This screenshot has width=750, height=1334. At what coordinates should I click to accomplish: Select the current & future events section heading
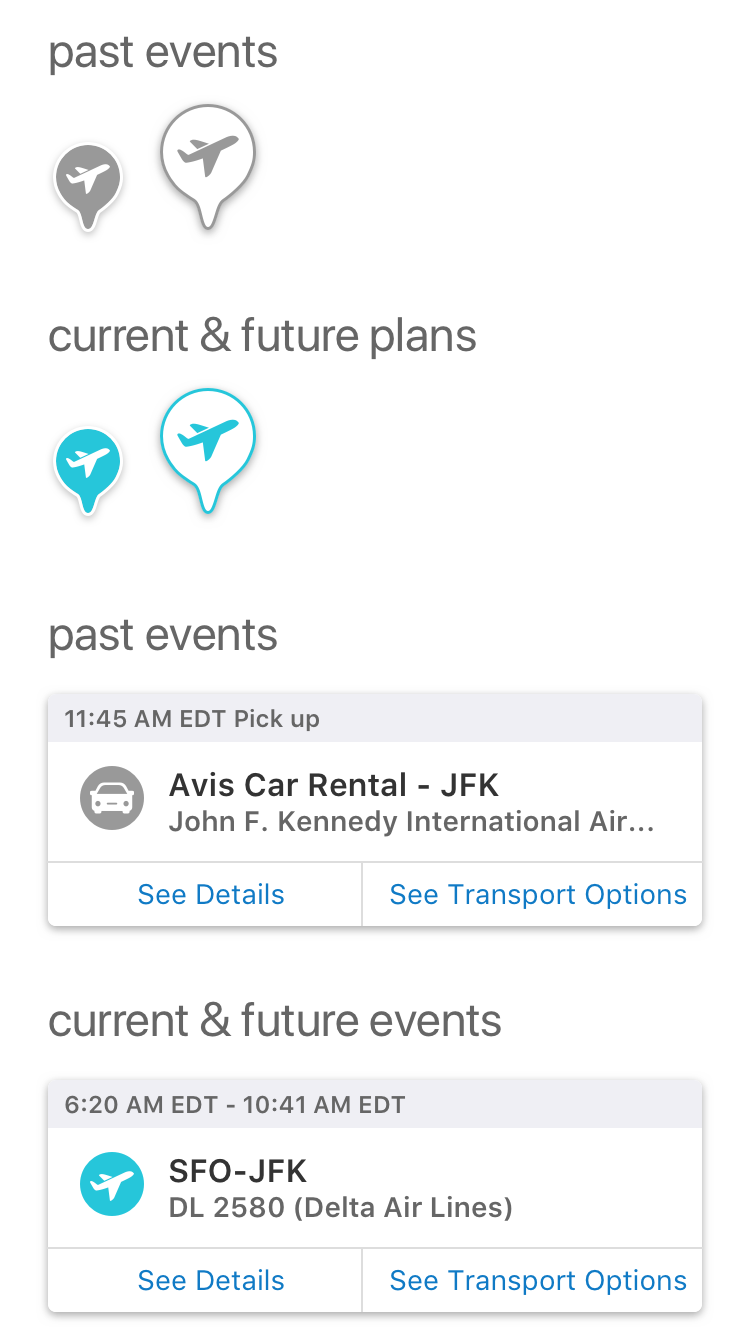(275, 1020)
